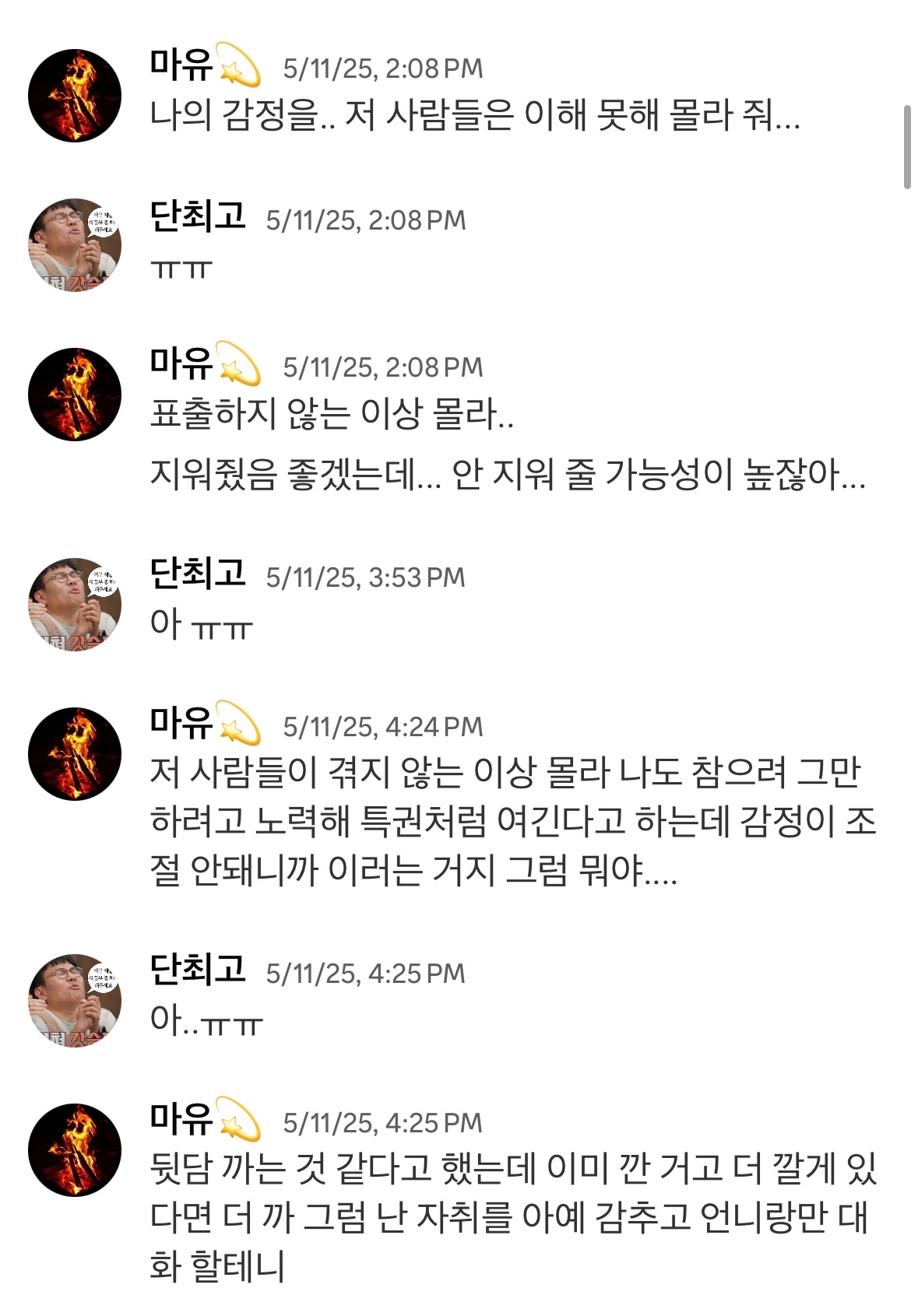Tap 마유's avatar beside the 뒷담 까는 message
Screen dimensions: 918x1316
(x=75, y=1149)
